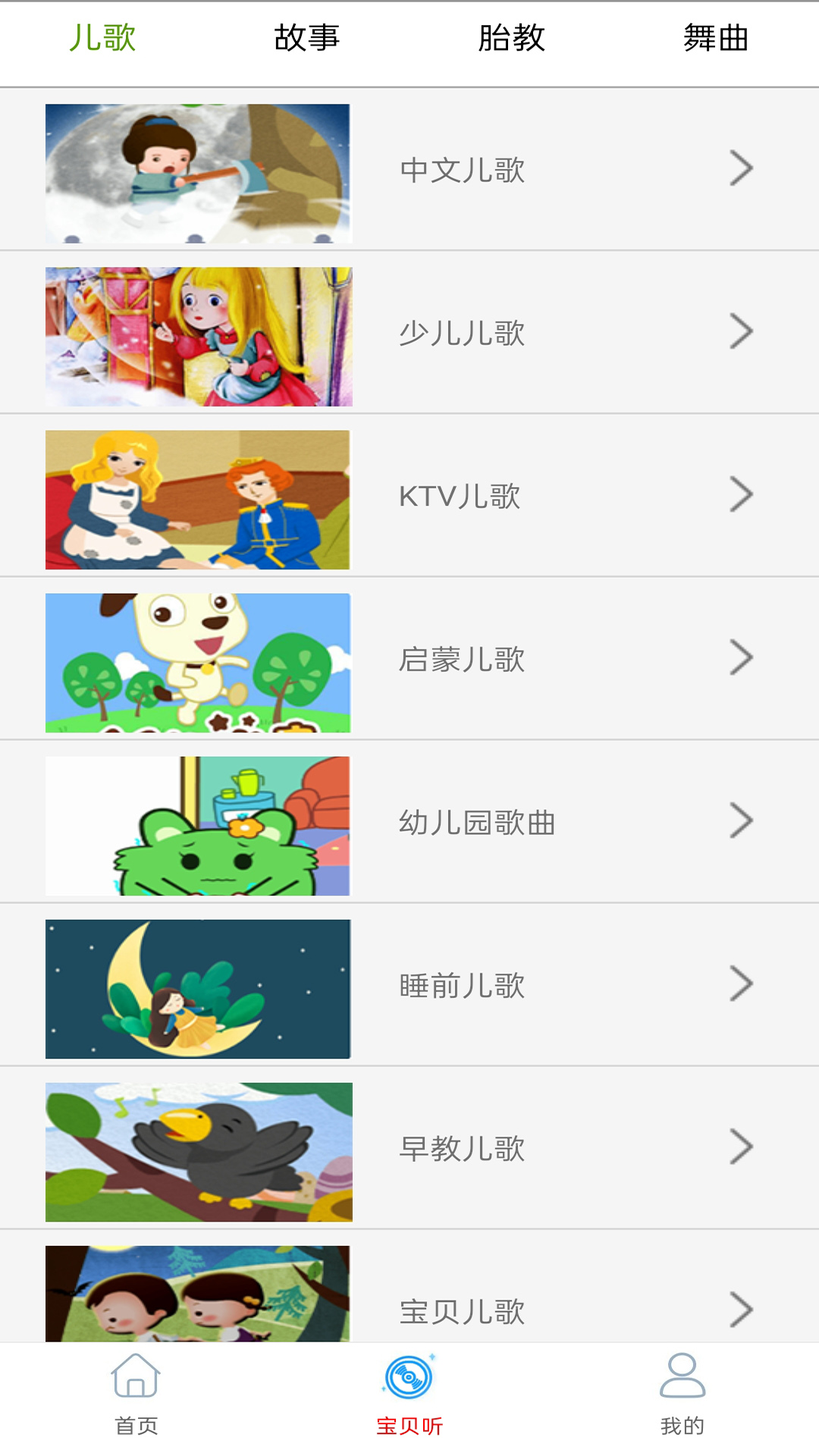The width and height of the screenshot is (819, 1456).
Task: Select the 宝贝听 record disc icon
Action: (409, 1399)
